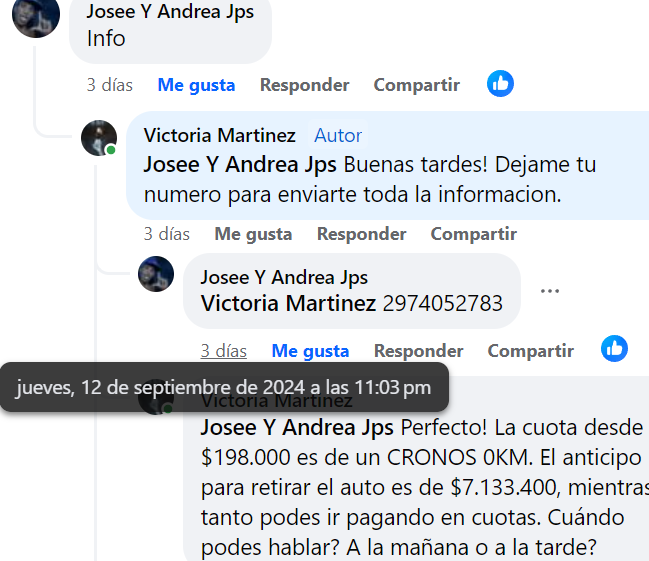Tap Victoria Martinez's avatar beside 'Buenas tardes' reply
The image size is (649, 561).
click(99, 138)
